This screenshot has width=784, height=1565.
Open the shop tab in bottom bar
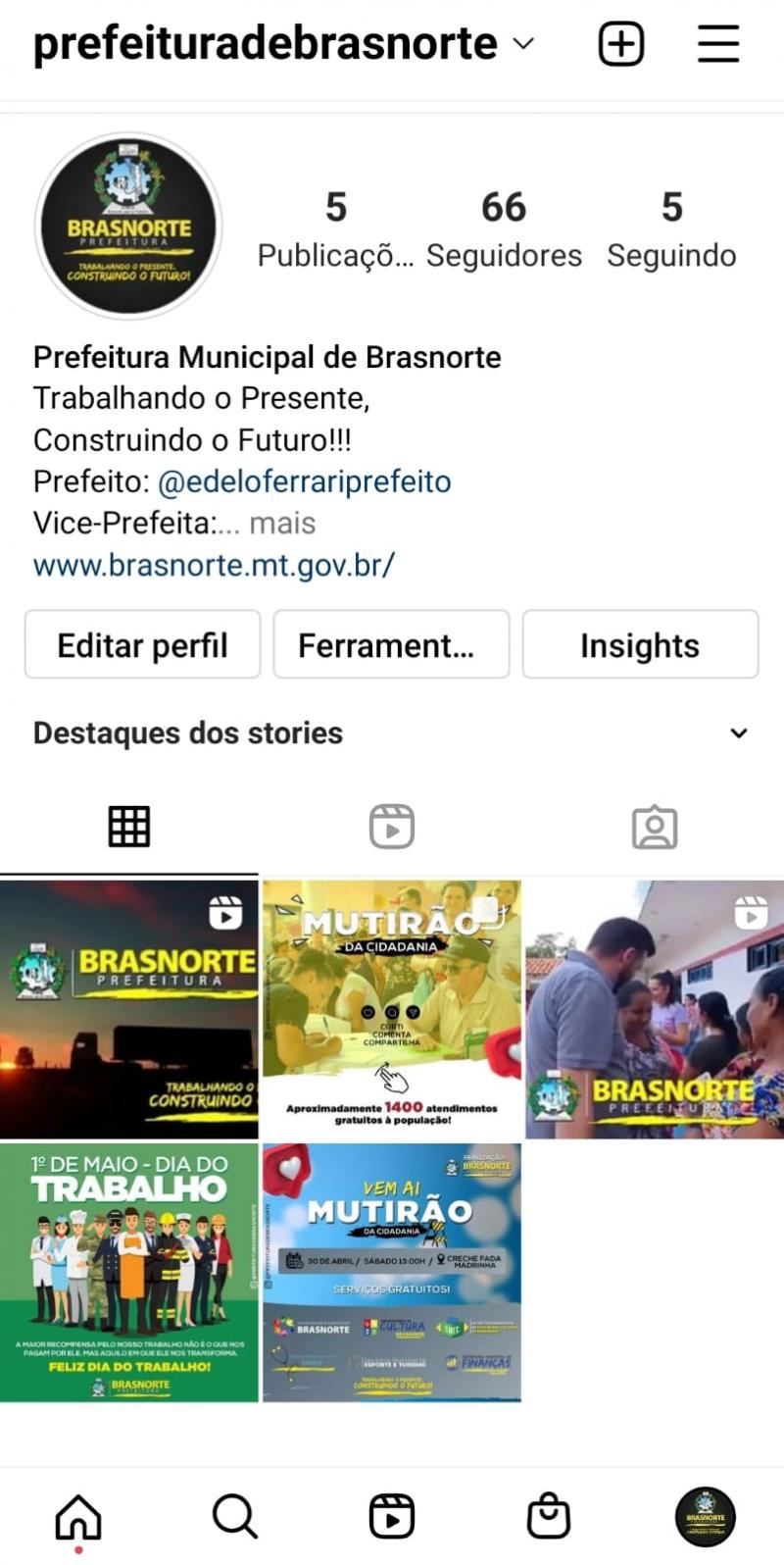click(548, 1516)
